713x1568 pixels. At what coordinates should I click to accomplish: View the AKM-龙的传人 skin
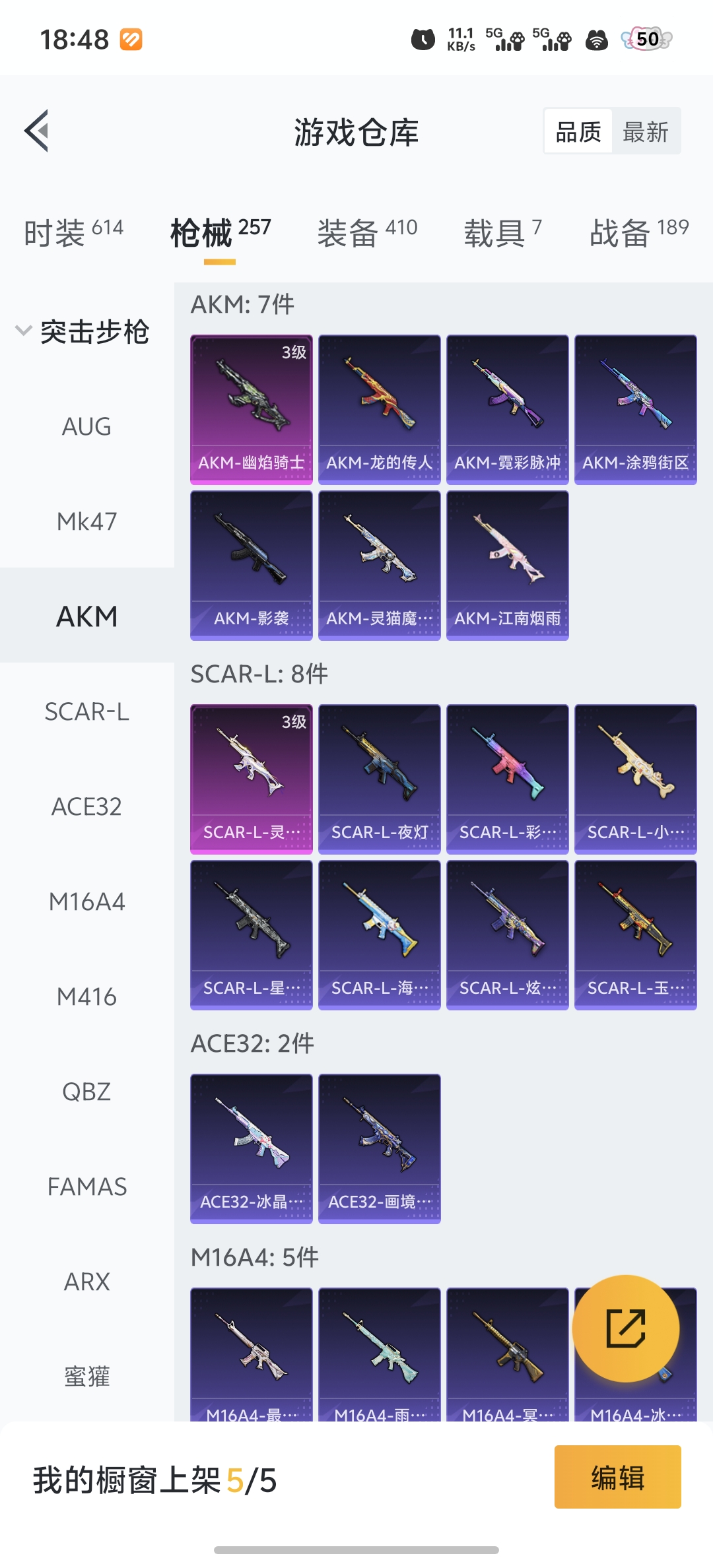[x=380, y=409]
